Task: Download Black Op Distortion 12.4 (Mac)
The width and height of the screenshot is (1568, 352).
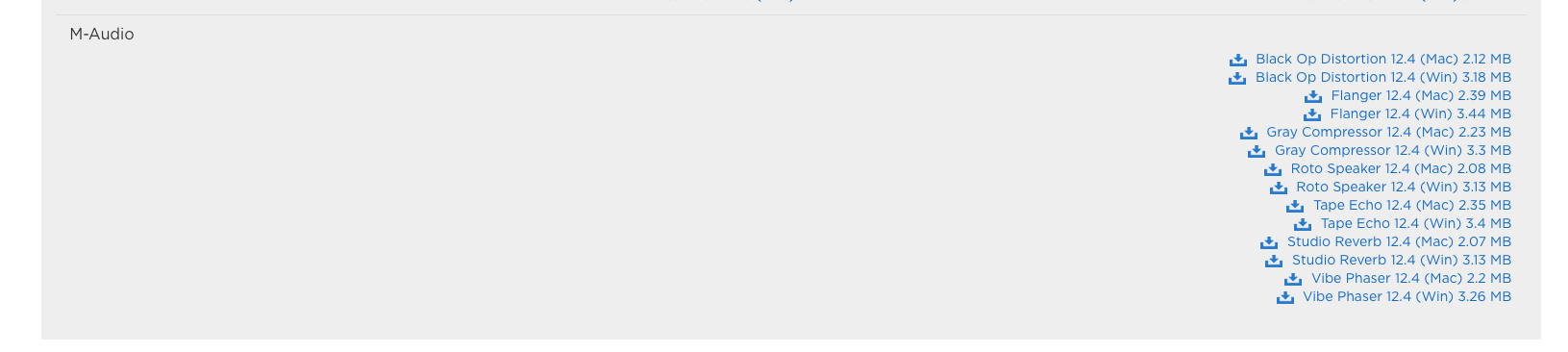Action: click(1370, 59)
